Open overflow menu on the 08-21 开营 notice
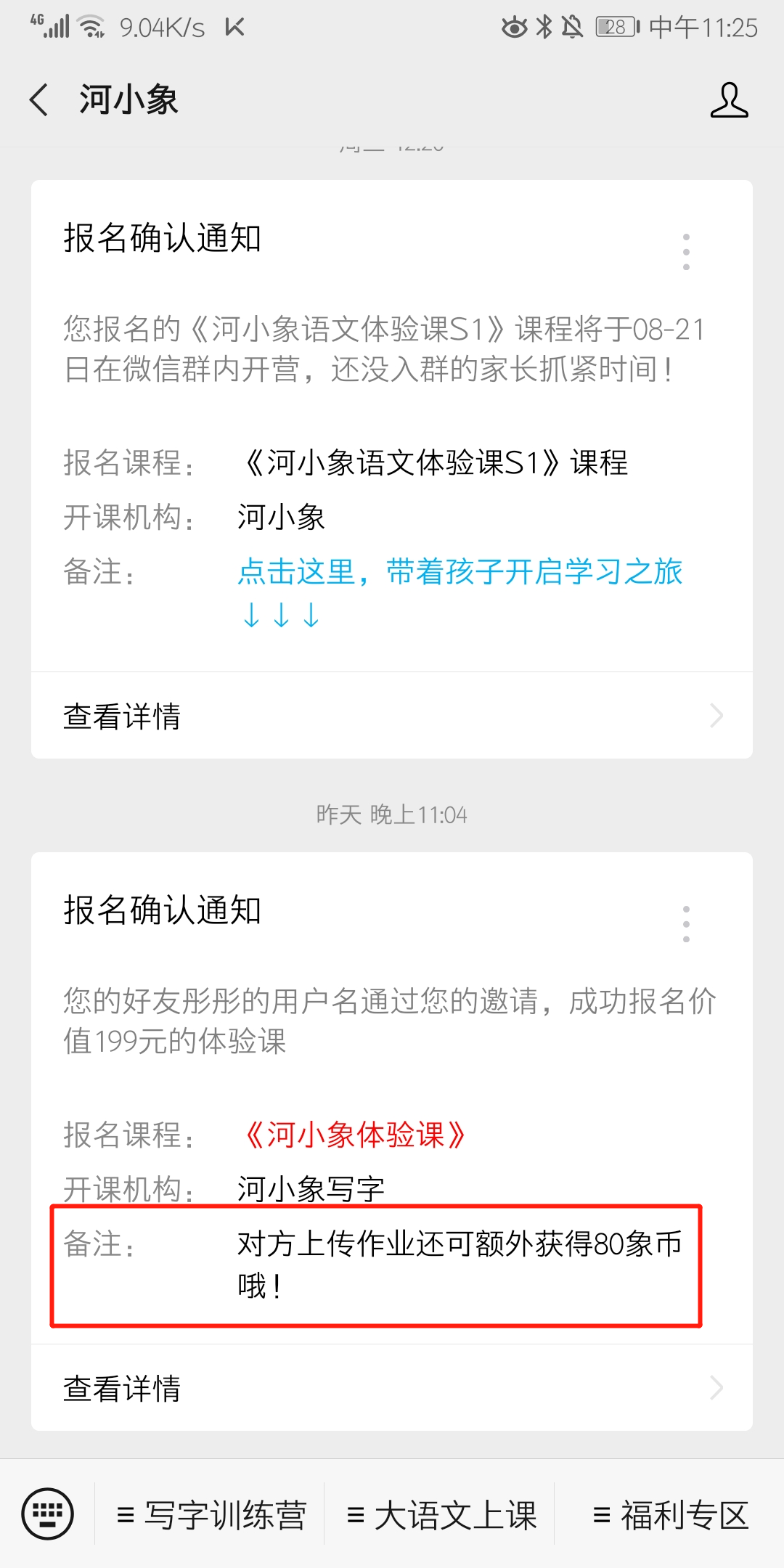This screenshot has height=1568, width=784. (x=686, y=252)
